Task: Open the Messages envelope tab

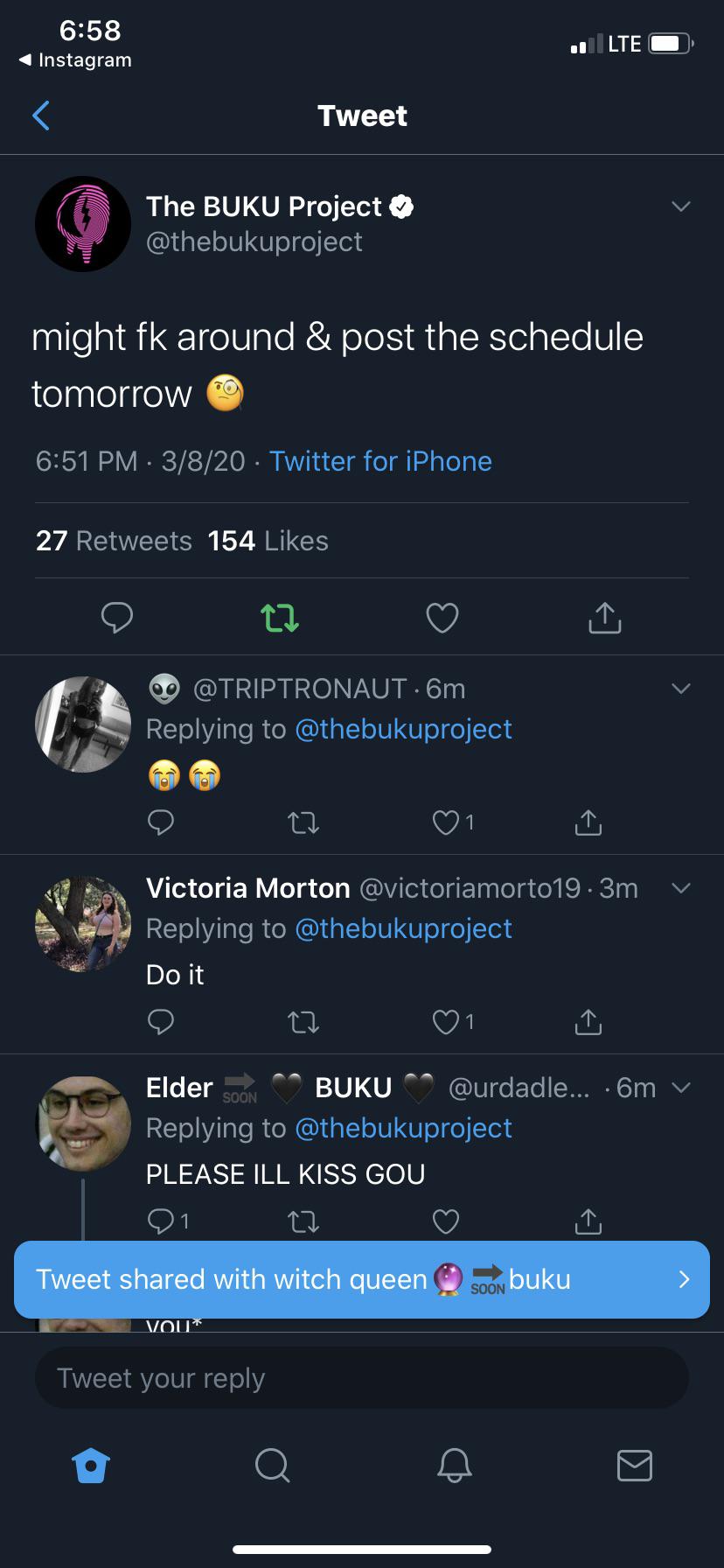Action: 634,1465
